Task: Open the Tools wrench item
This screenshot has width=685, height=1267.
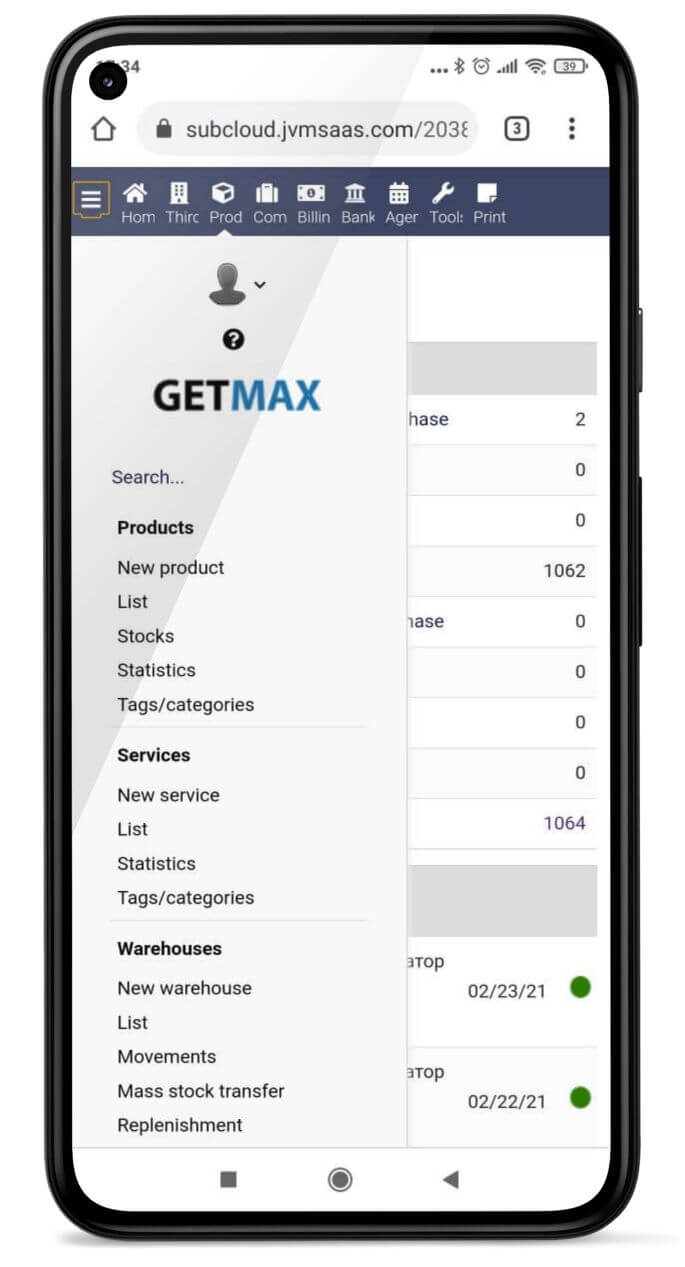Action: pyautogui.click(x=445, y=203)
